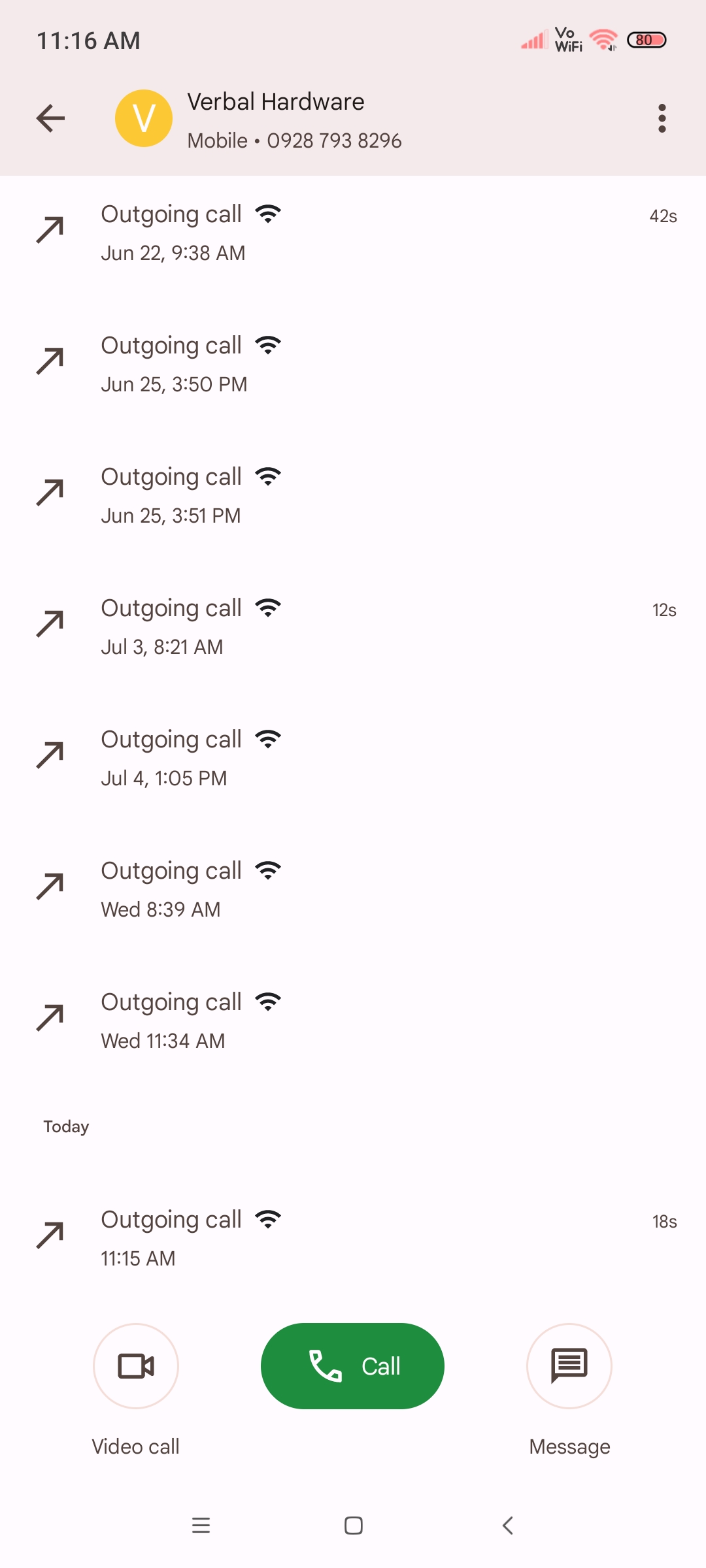The height and width of the screenshot is (1568, 706).
Task: Select the Jun 22, 9:38 AM outgoing call
Action: pos(353,233)
